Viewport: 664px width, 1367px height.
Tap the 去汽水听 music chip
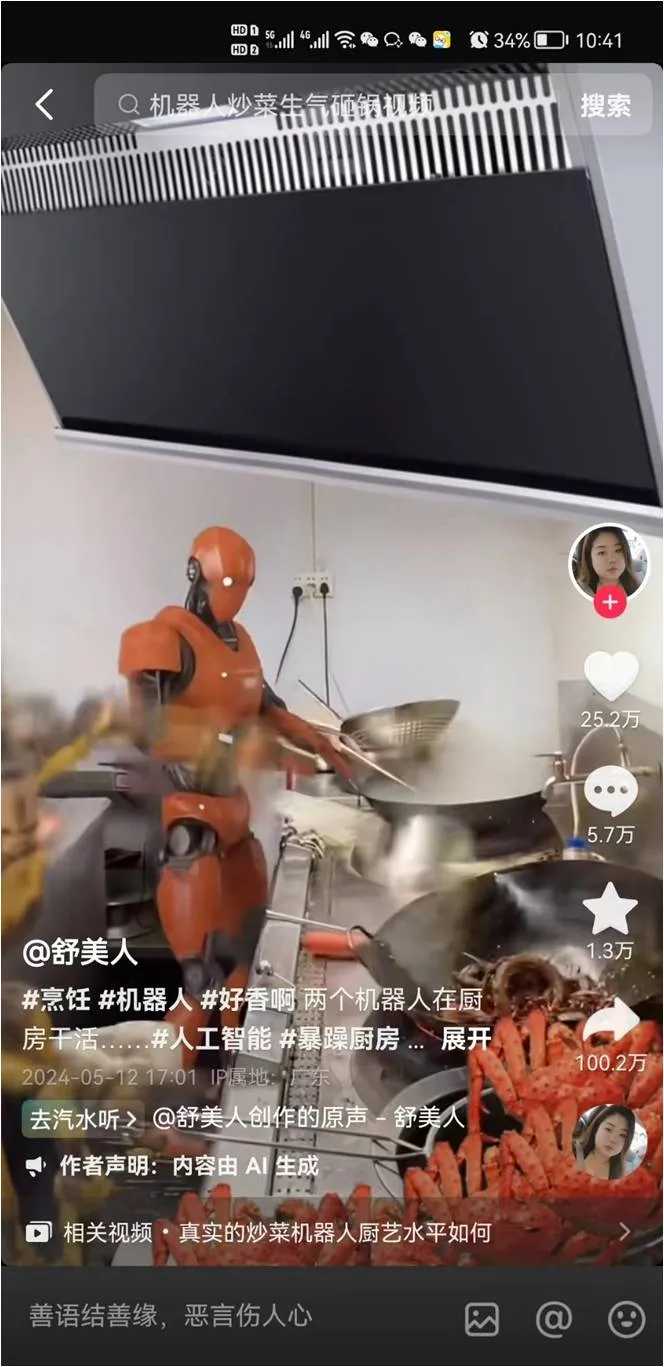point(84,1118)
